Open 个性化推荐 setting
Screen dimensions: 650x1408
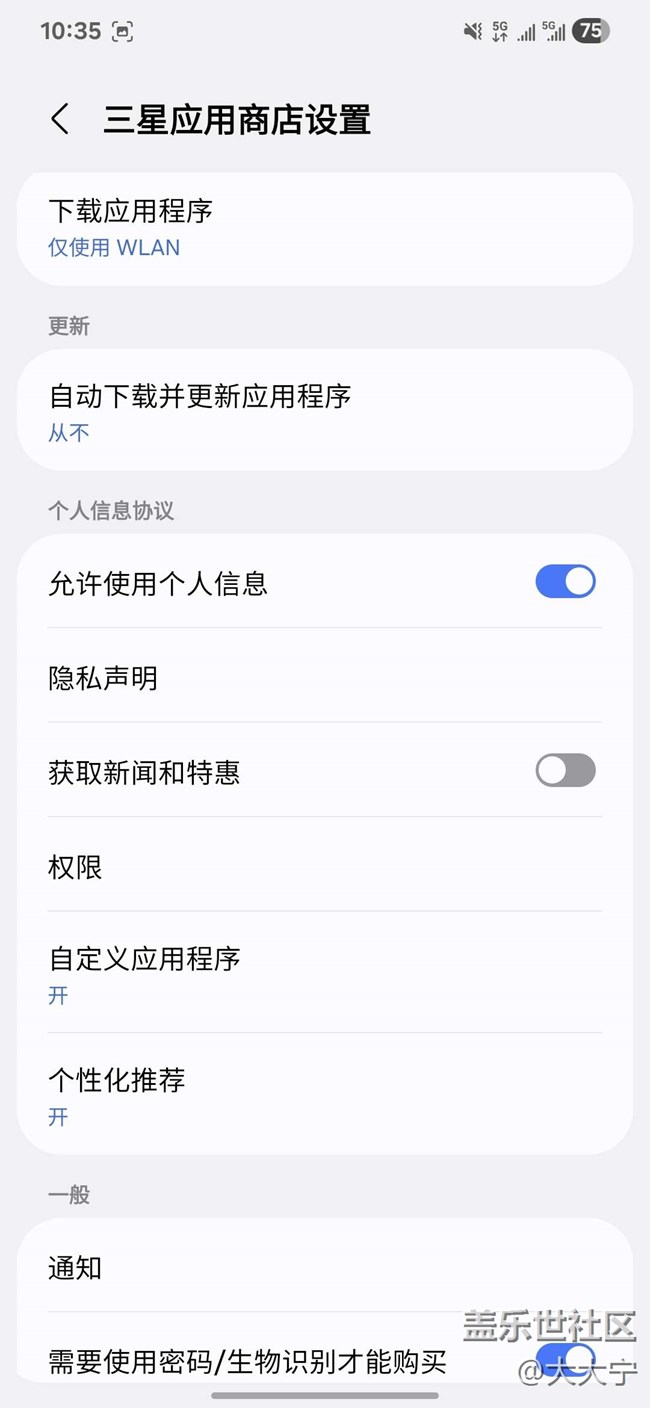pyautogui.click(x=324, y=1095)
